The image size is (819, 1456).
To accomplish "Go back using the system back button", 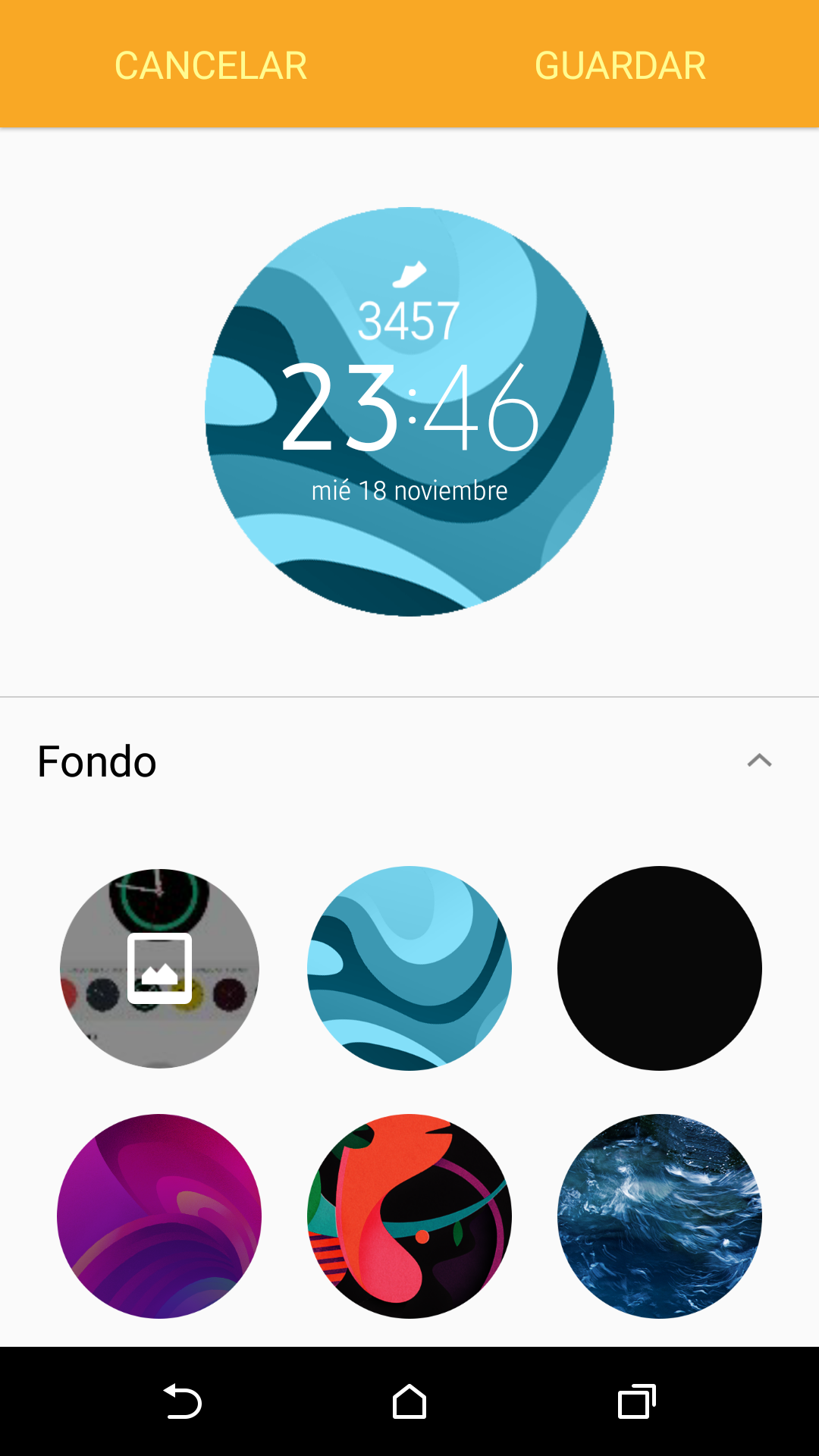I will point(182,1401).
